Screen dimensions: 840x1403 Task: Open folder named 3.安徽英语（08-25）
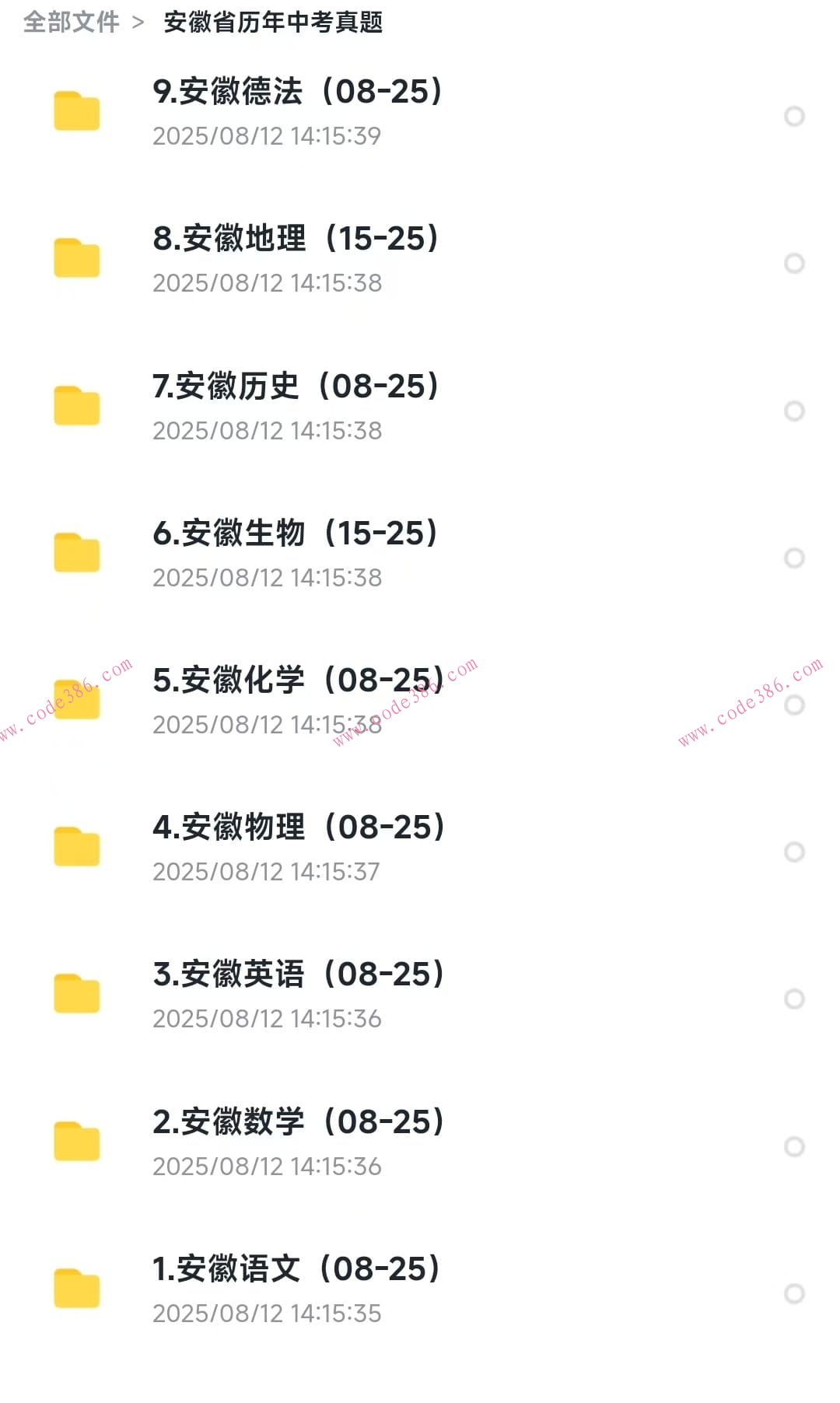(x=77, y=992)
